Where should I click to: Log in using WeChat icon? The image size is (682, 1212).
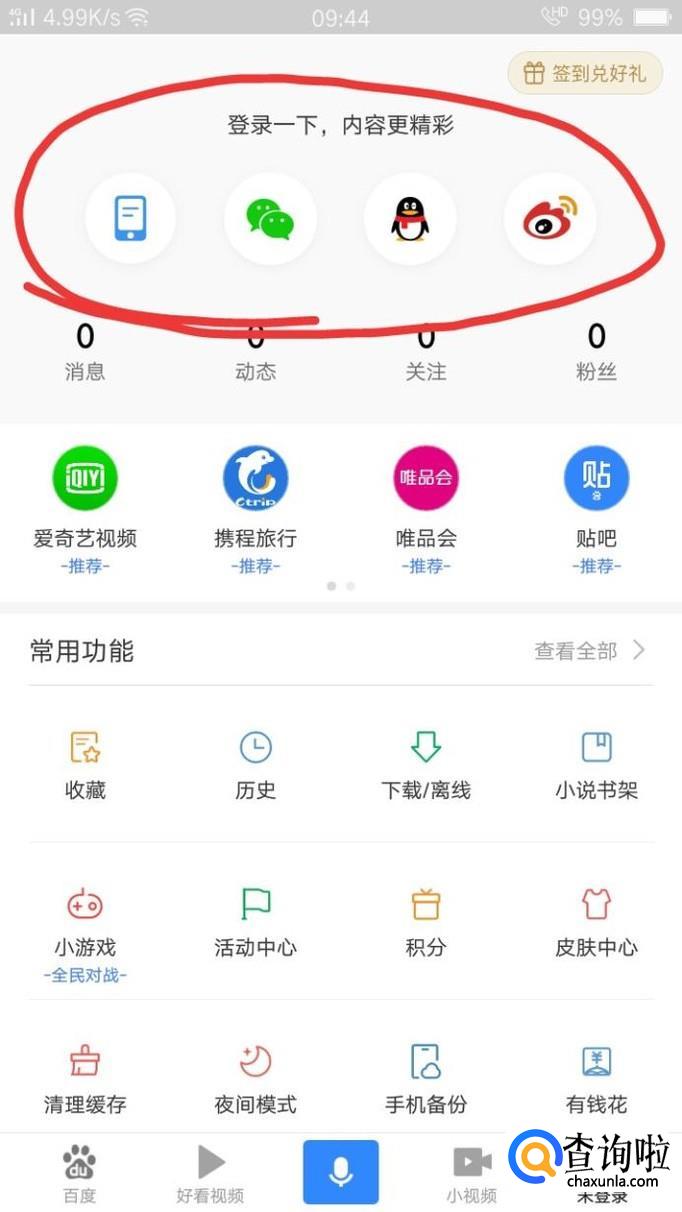click(x=270, y=218)
